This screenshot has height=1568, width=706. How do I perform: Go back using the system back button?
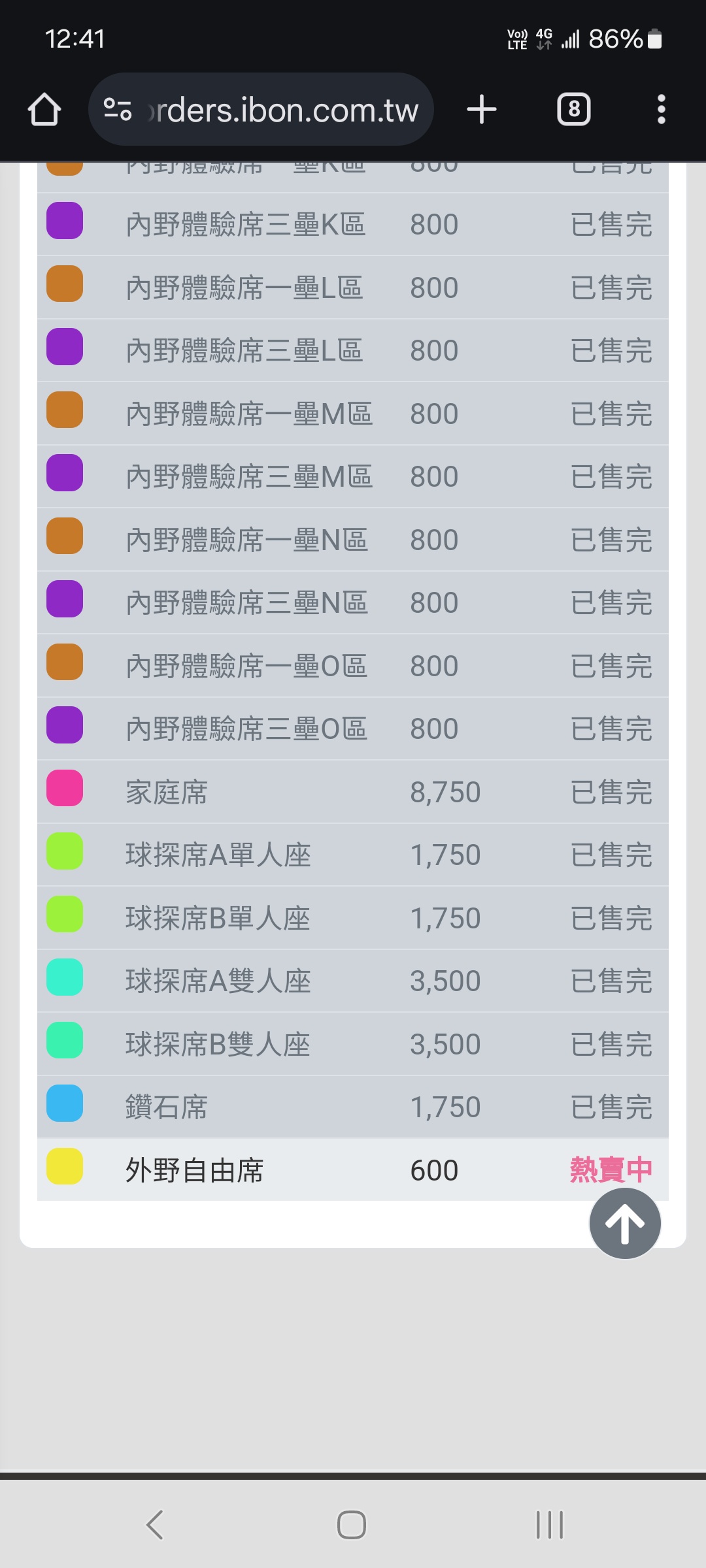(x=155, y=1525)
